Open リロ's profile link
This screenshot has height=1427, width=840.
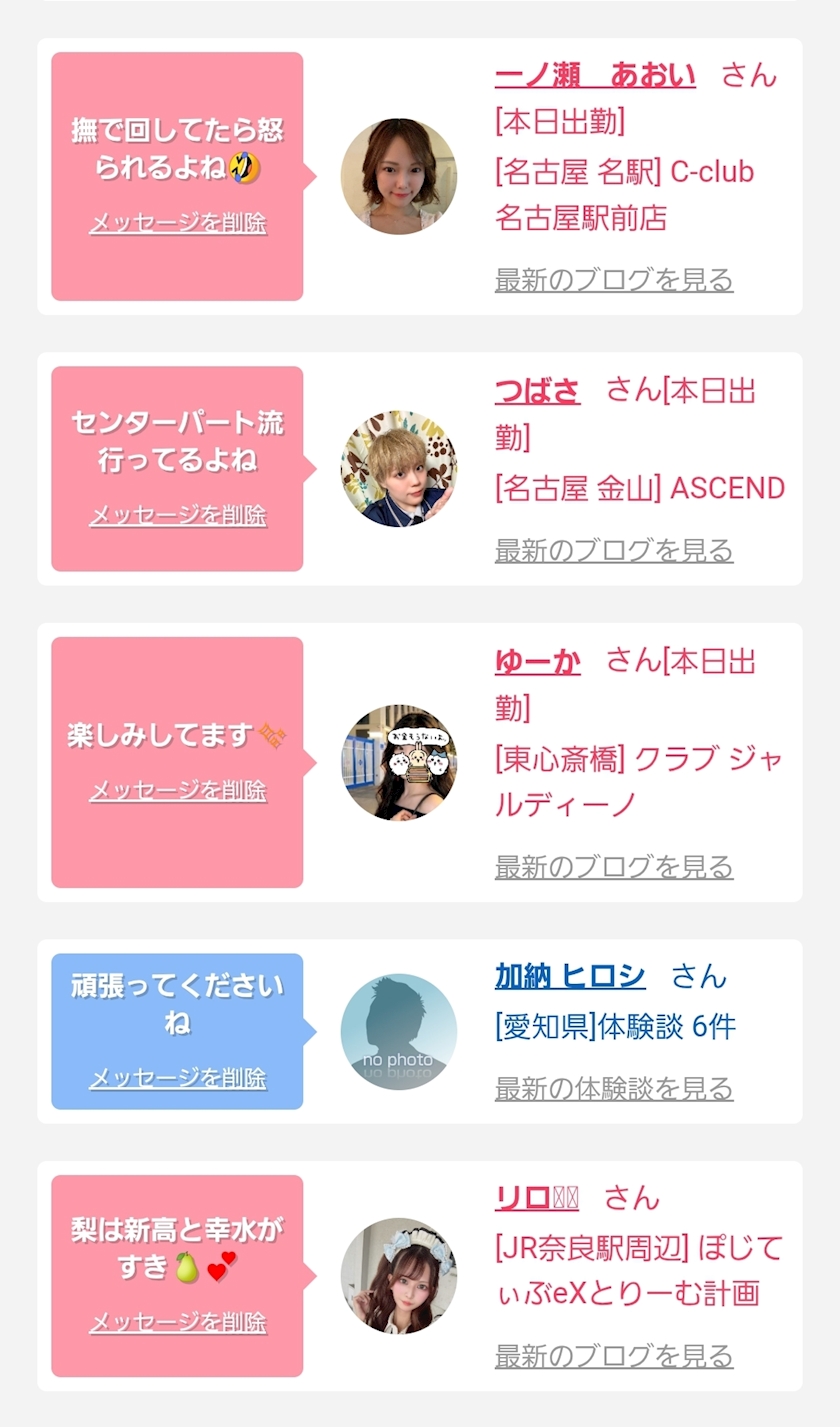point(537,1198)
